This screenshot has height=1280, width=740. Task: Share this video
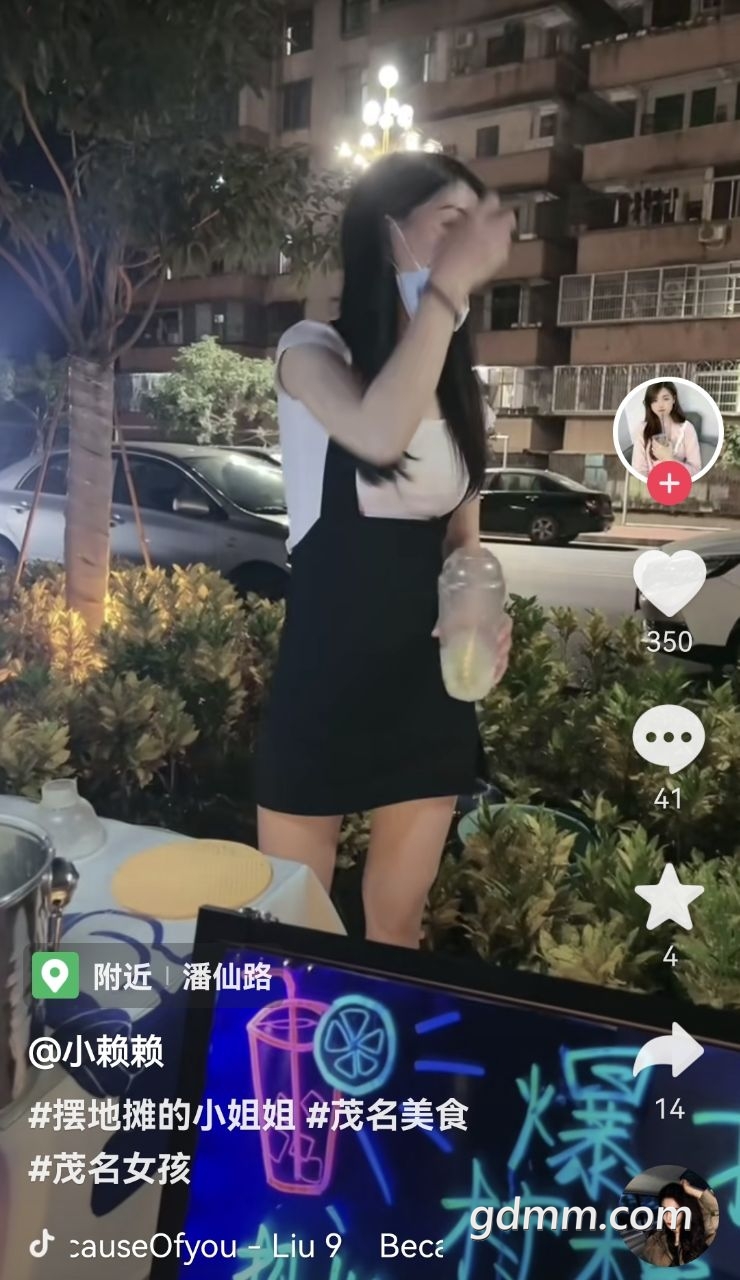click(669, 1050)
